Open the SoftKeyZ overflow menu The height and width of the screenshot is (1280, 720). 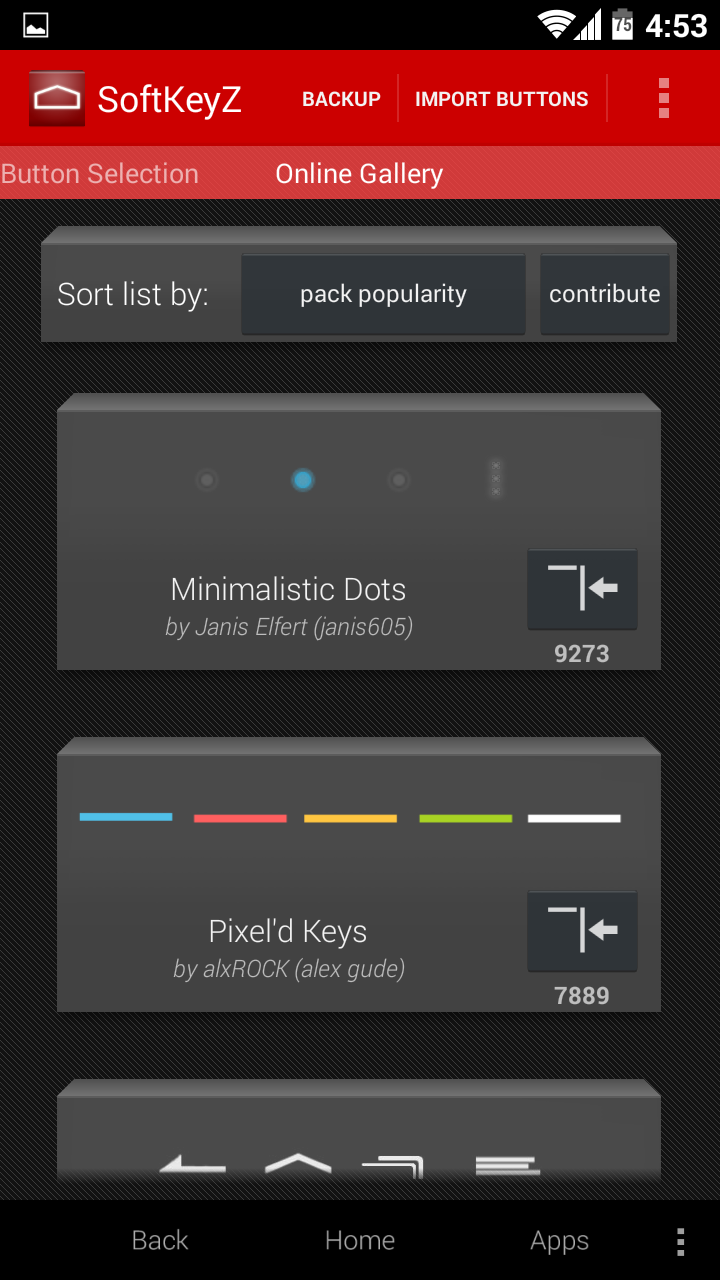click(x=663, y=98)
